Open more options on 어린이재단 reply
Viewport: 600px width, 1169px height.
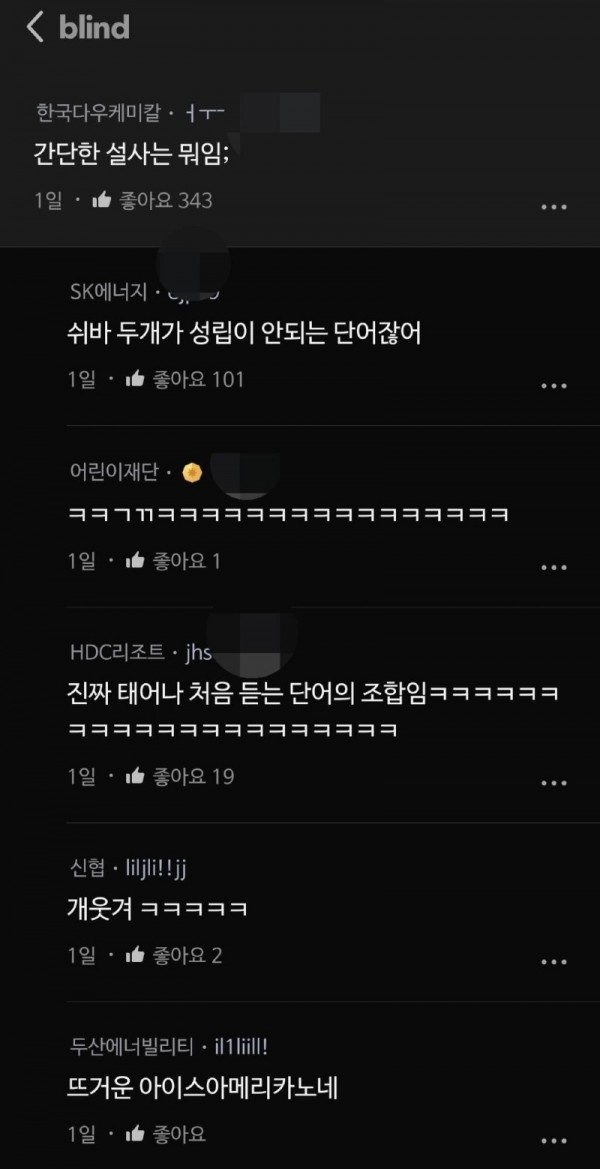(554, 567)
